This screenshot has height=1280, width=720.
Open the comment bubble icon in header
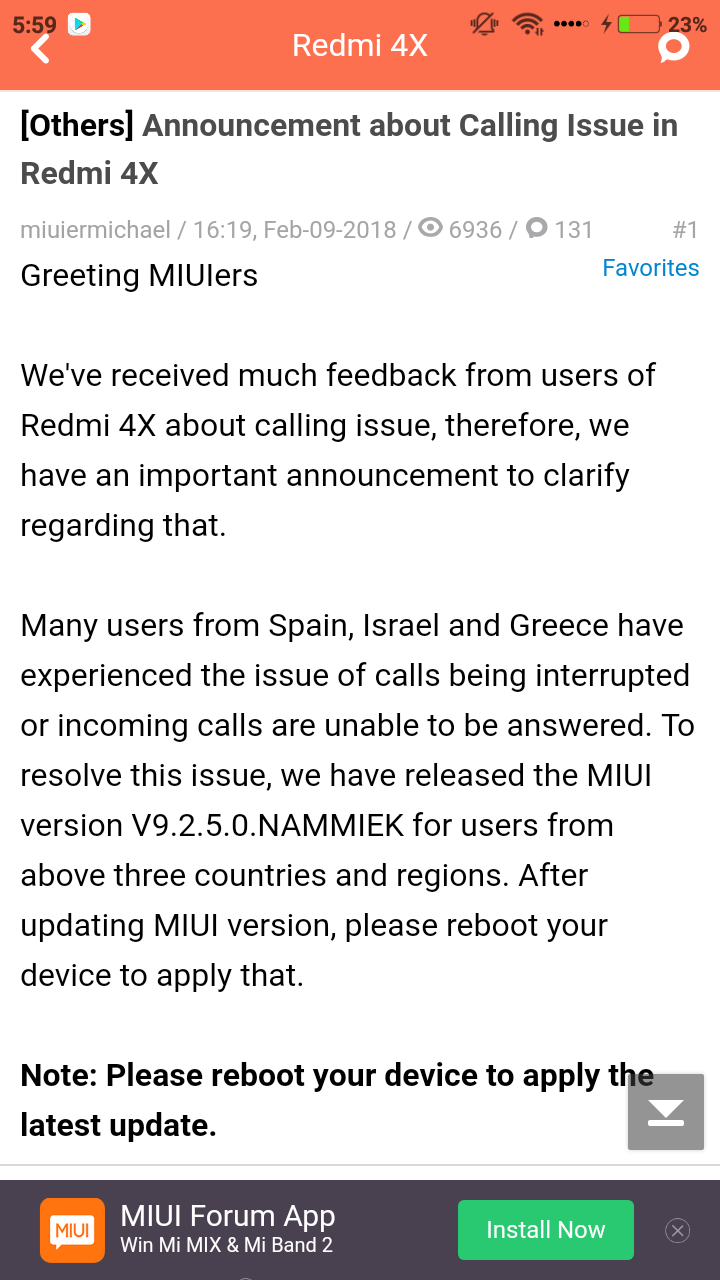674,47
